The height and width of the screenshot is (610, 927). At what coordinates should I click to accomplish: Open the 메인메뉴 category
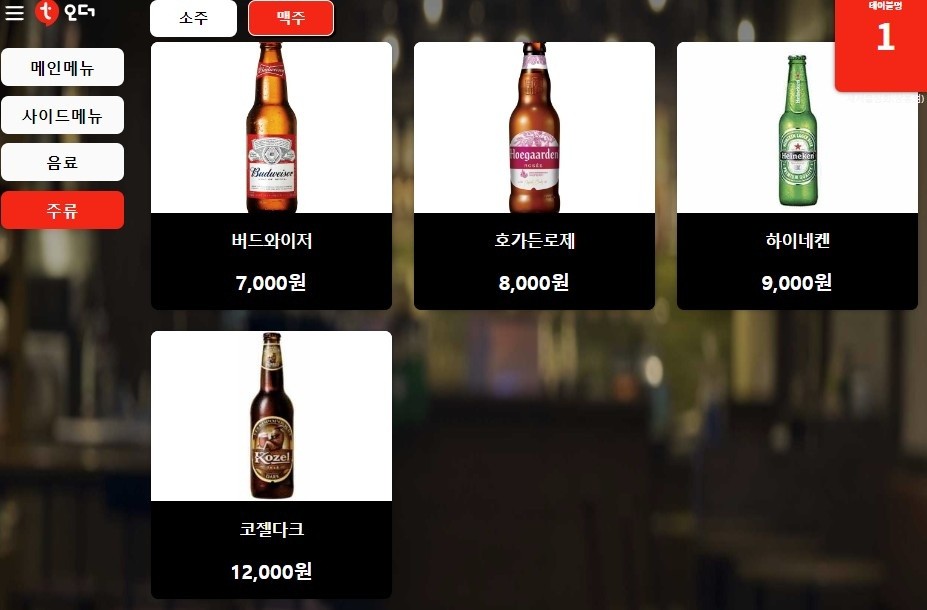(62, 68)
